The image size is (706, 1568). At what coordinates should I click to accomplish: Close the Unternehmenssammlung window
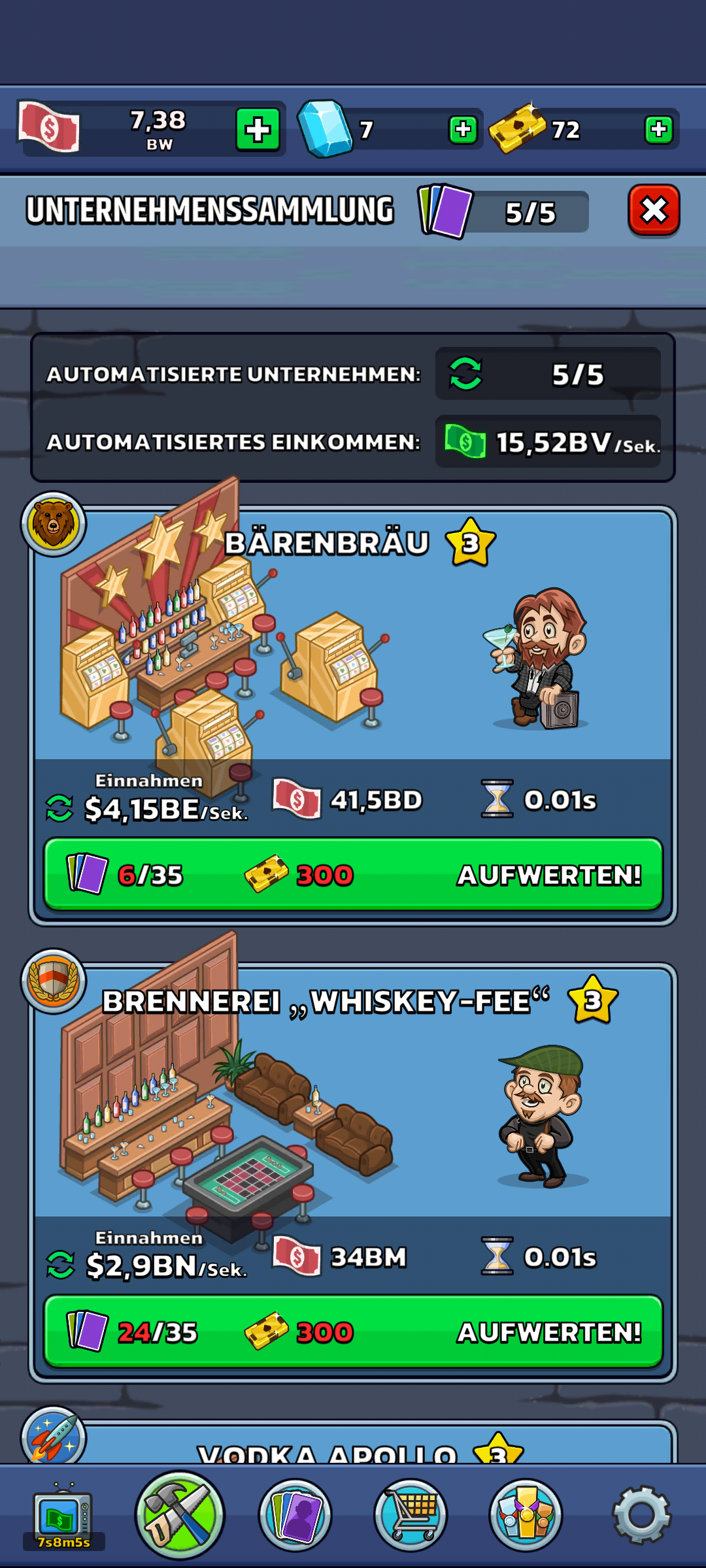pyautogui.click(x=654, y=210)
